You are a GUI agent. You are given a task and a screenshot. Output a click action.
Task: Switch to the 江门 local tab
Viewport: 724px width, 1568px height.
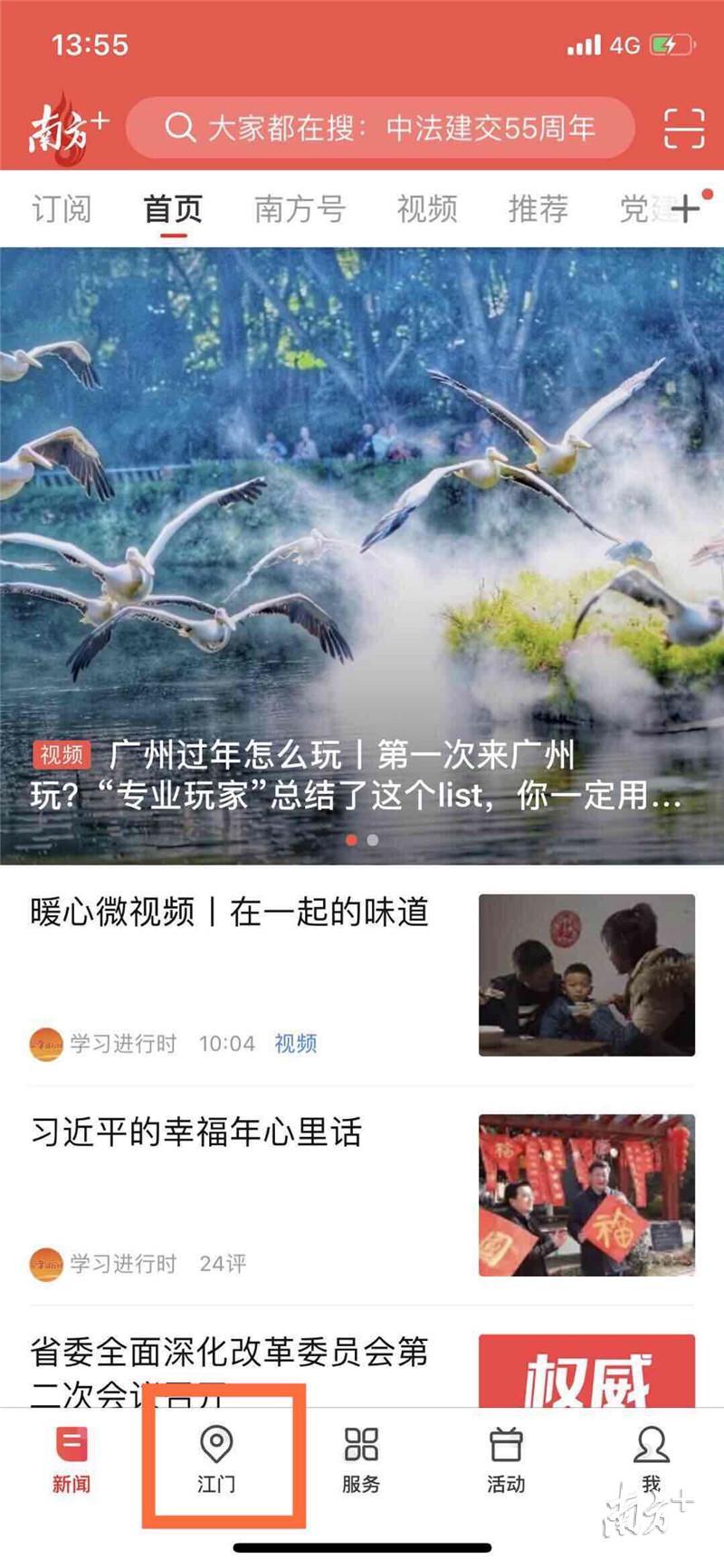pos(216,1459)
